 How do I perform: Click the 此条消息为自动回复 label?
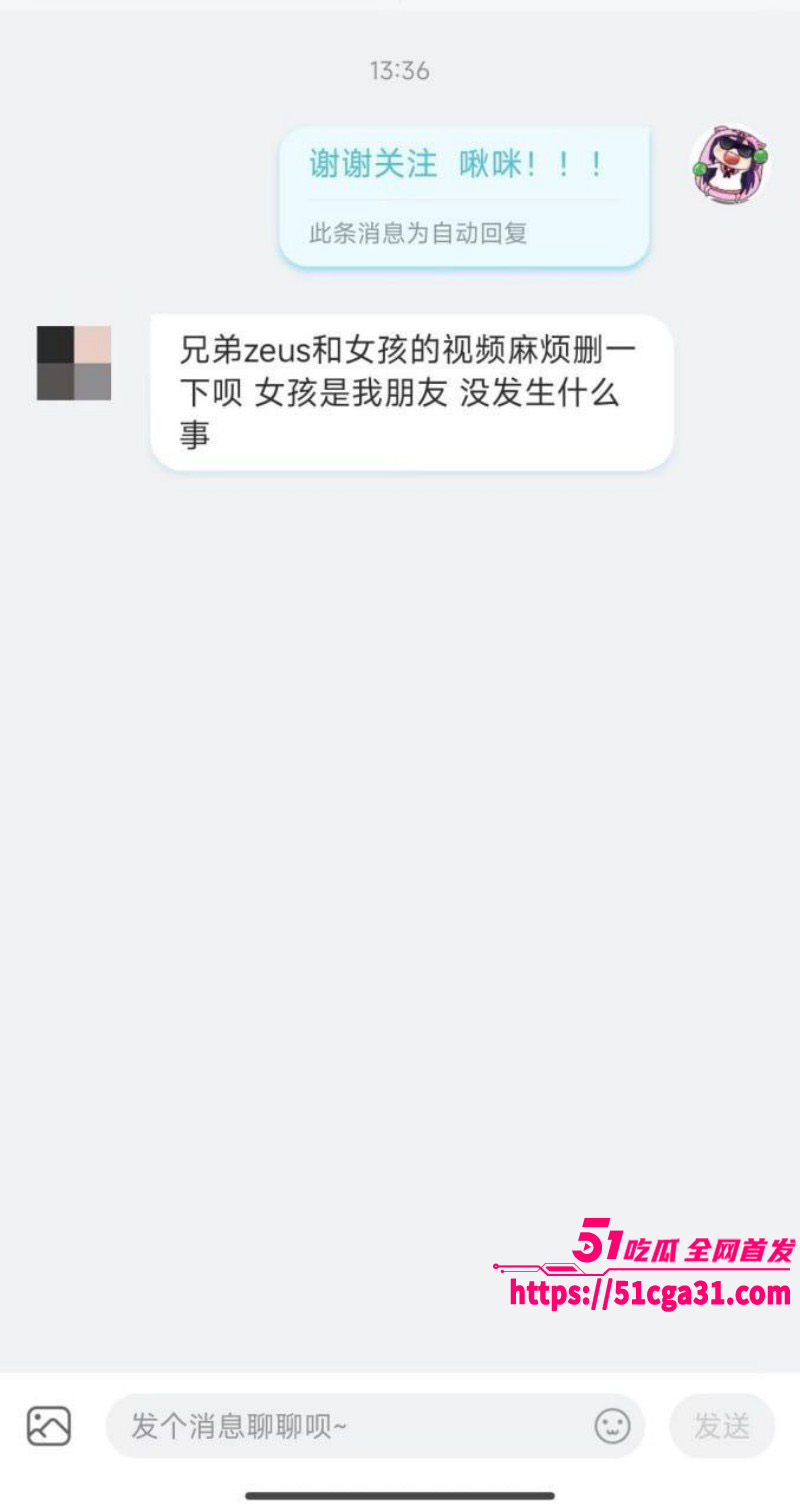[420, 233]
